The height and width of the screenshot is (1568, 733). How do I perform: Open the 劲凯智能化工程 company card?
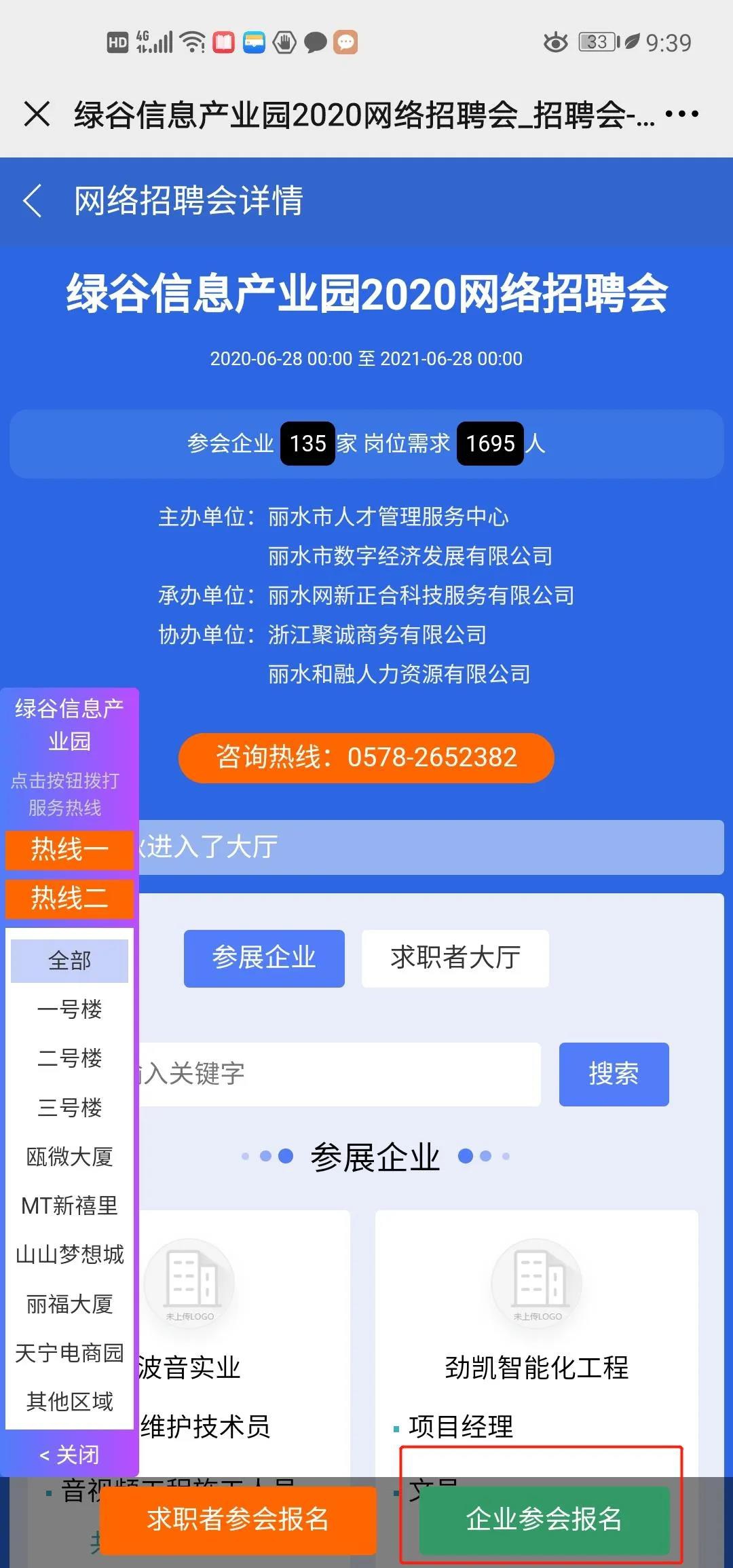click(x=536, y=1368)
